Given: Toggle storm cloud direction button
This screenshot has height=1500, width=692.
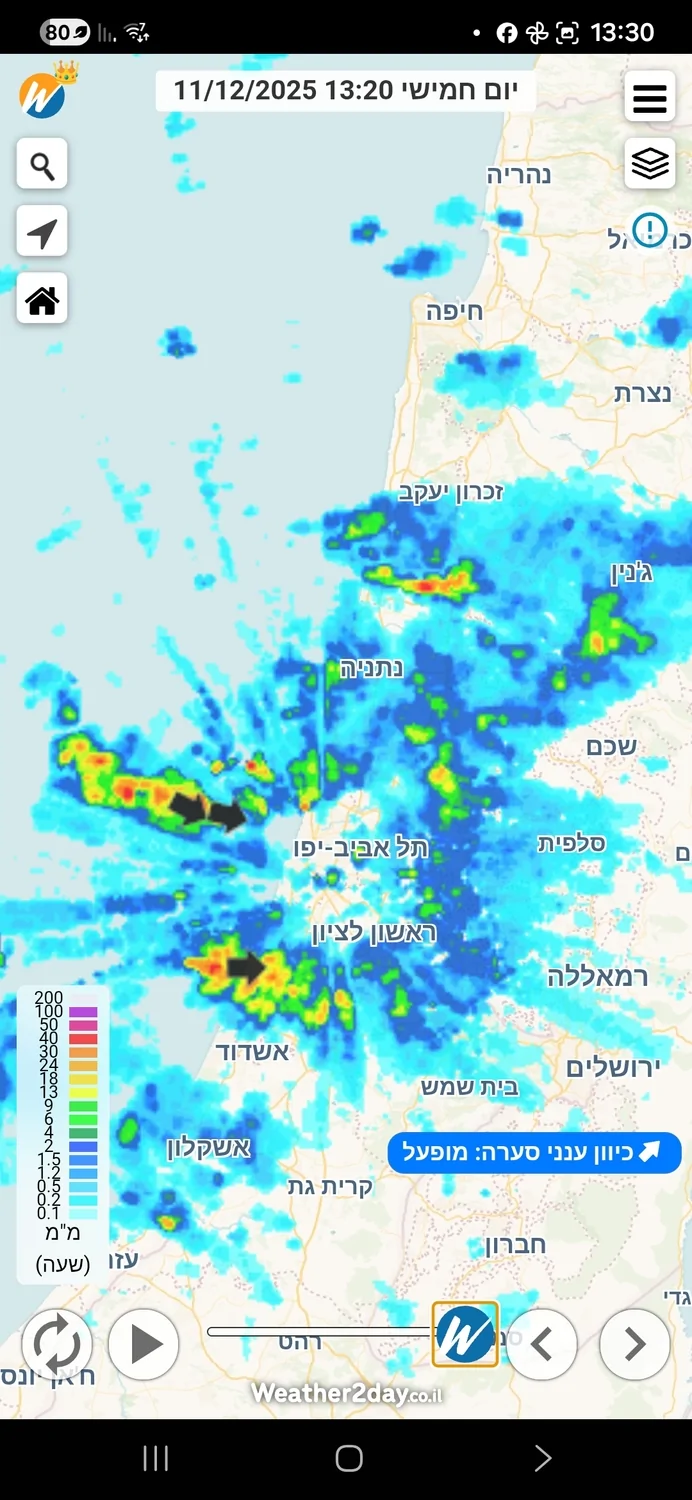Looking at the screenshot, I should (x=534, y=1153).
